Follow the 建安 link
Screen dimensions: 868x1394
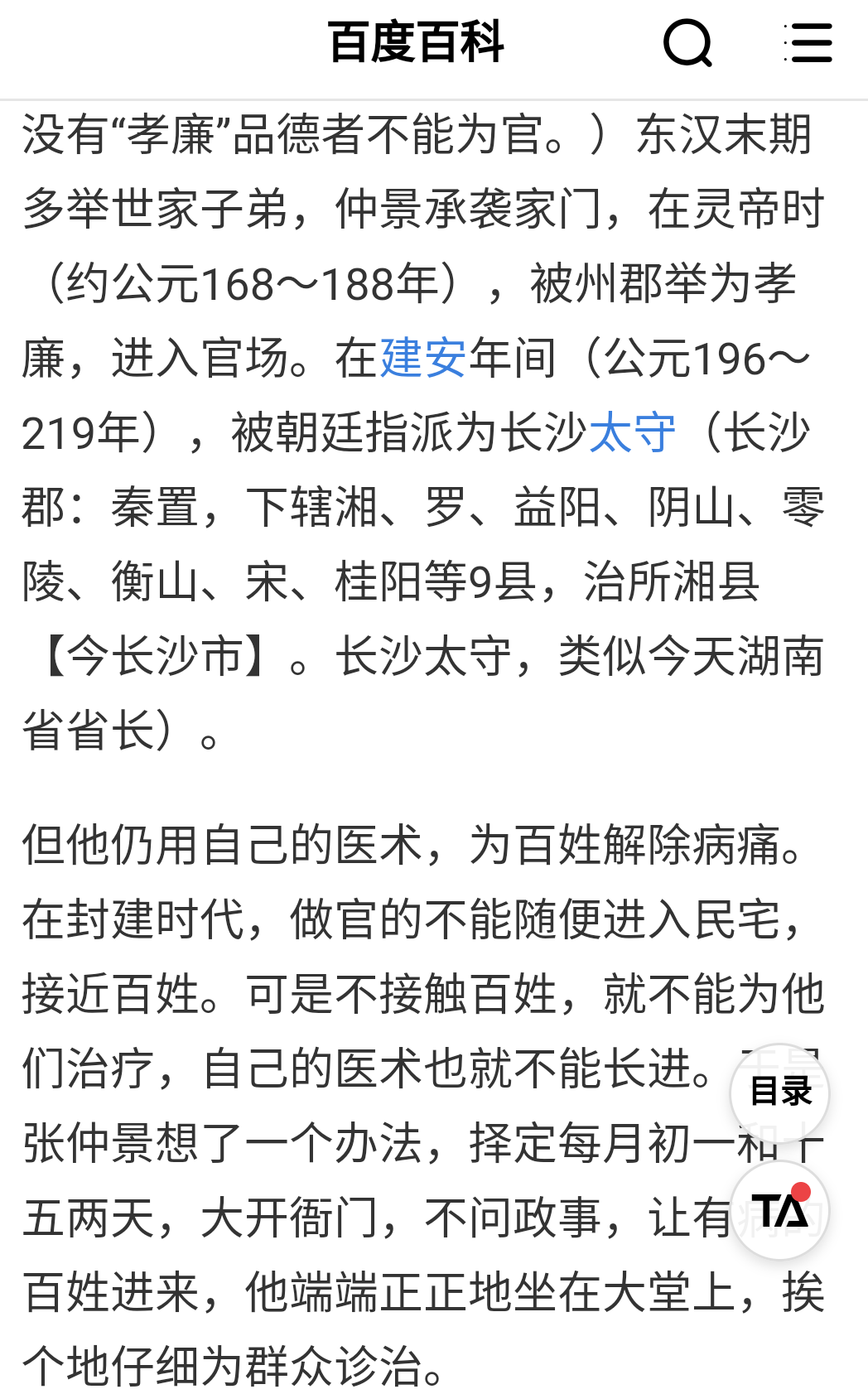tap(422, 359)
